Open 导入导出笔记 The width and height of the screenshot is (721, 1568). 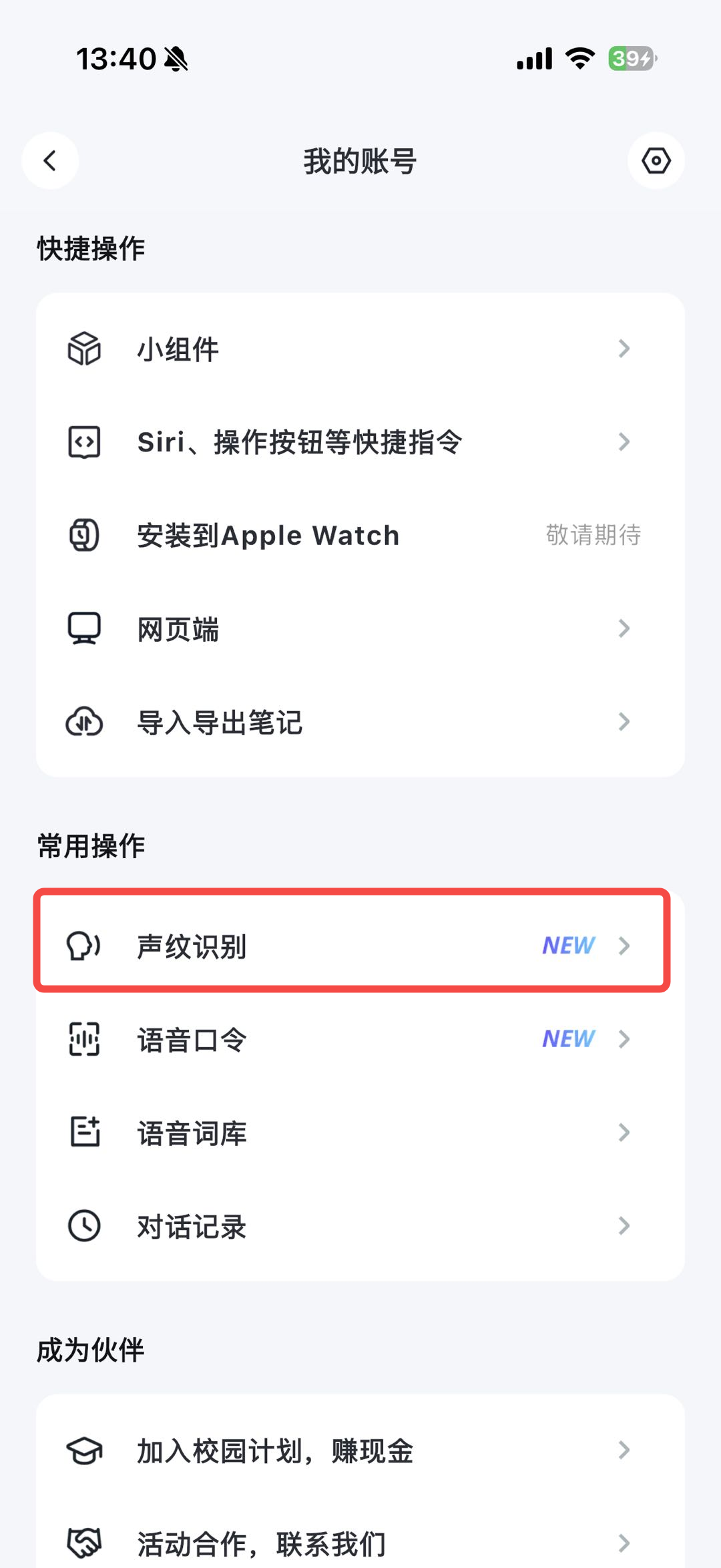click(x=360, y=723)
